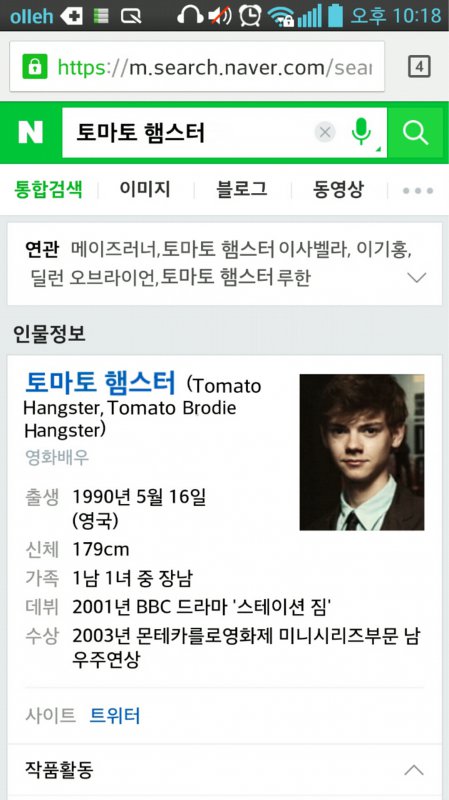Start voice search with microphone
This screenshot has height=800, width=449.
362,132
